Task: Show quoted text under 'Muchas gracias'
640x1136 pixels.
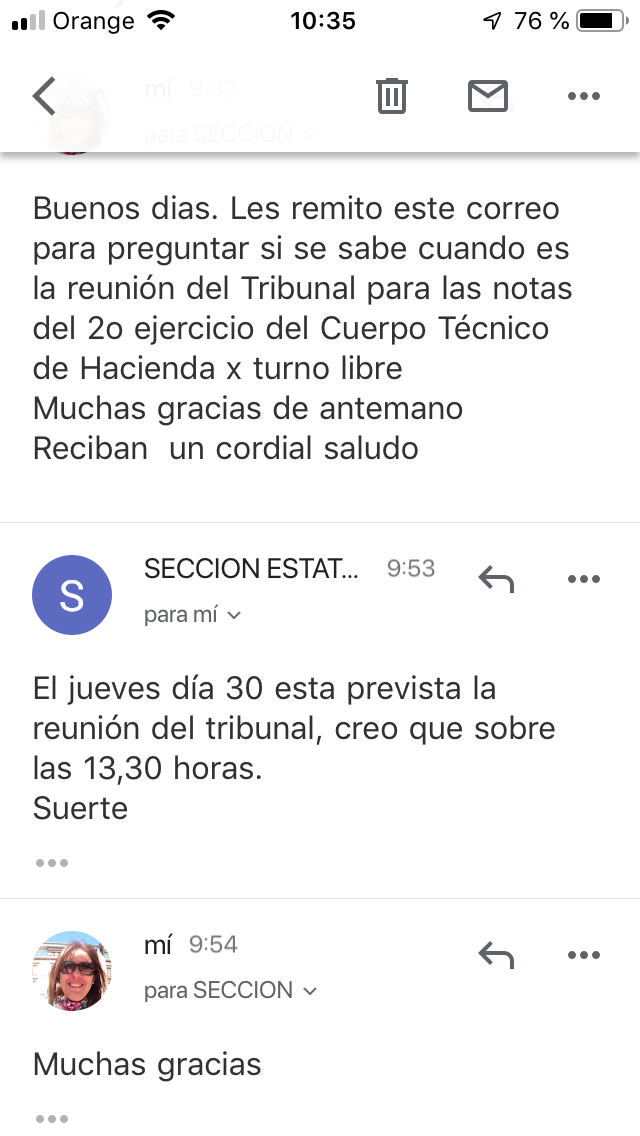Action: click(51, 1118)
